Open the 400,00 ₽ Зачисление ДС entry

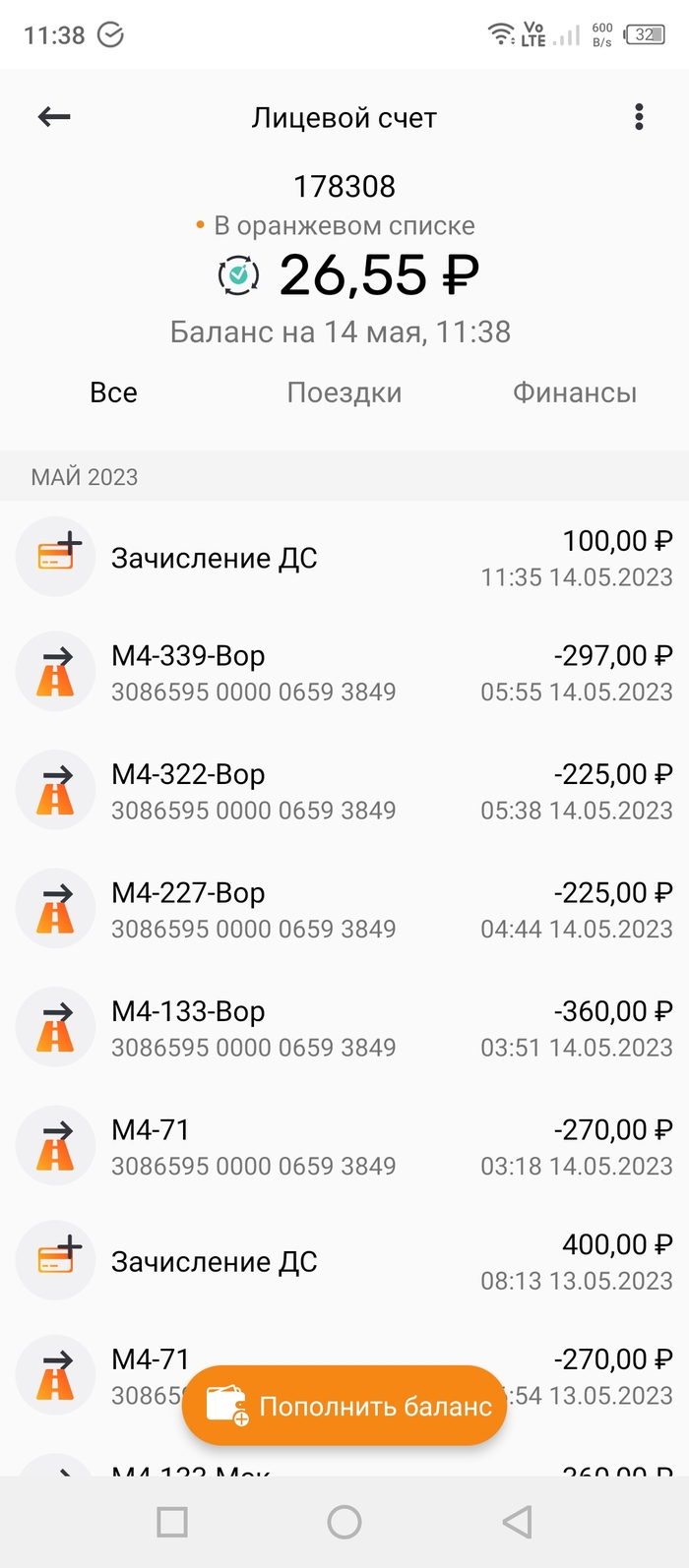[x=344, y=1261]
